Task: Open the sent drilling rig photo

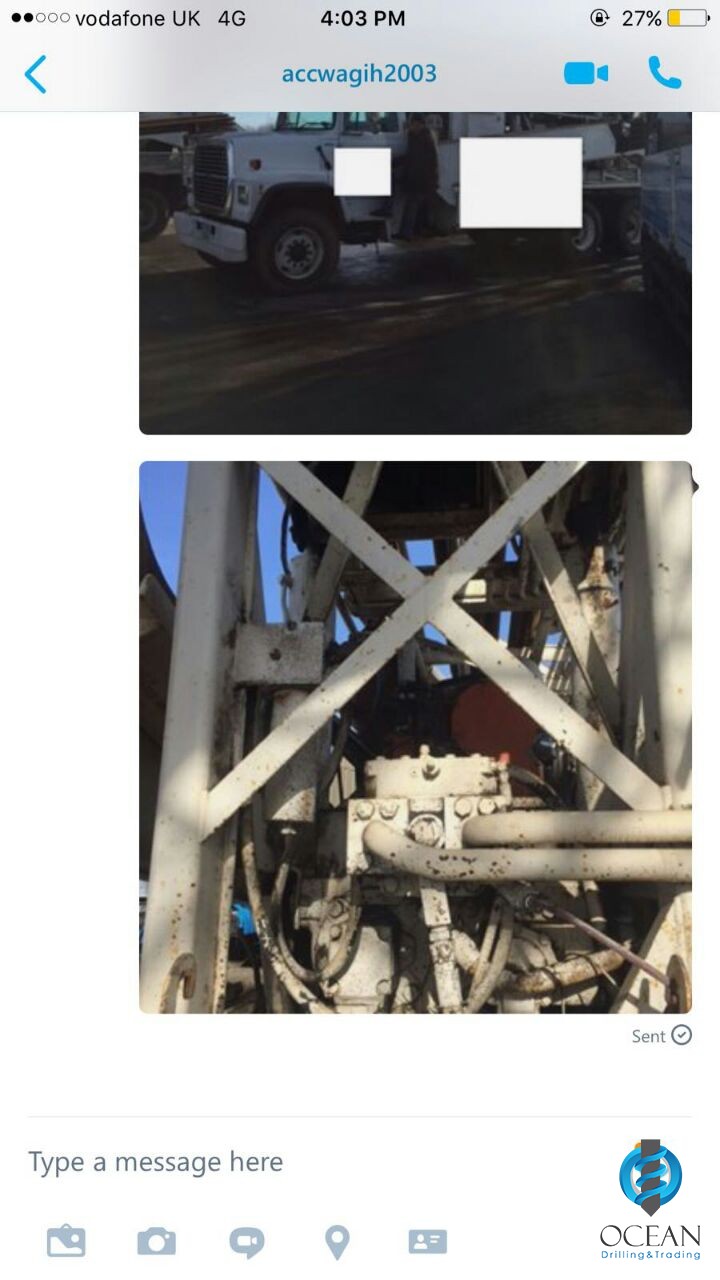Action: click(x=415, y=737)
